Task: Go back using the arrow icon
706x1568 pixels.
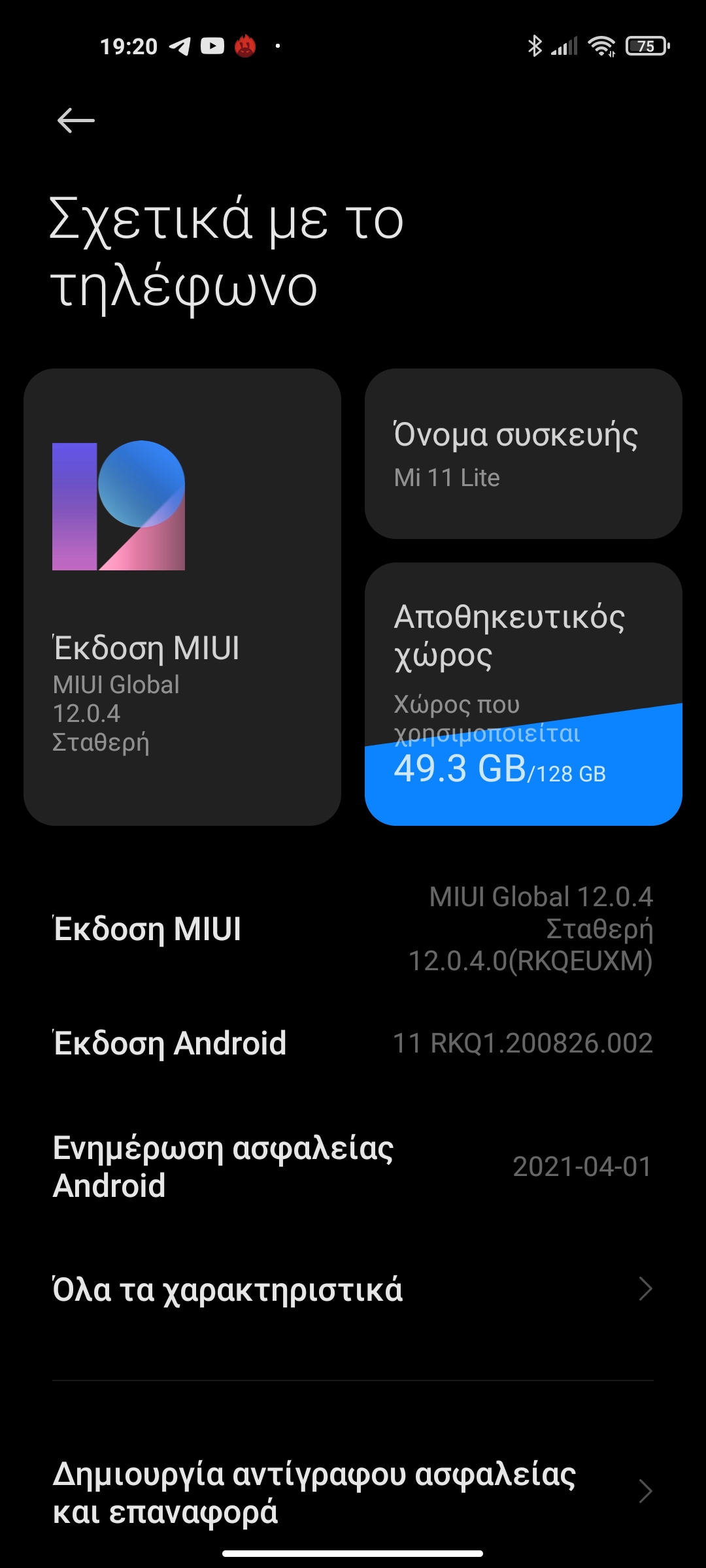Action: tap(76, 120)
